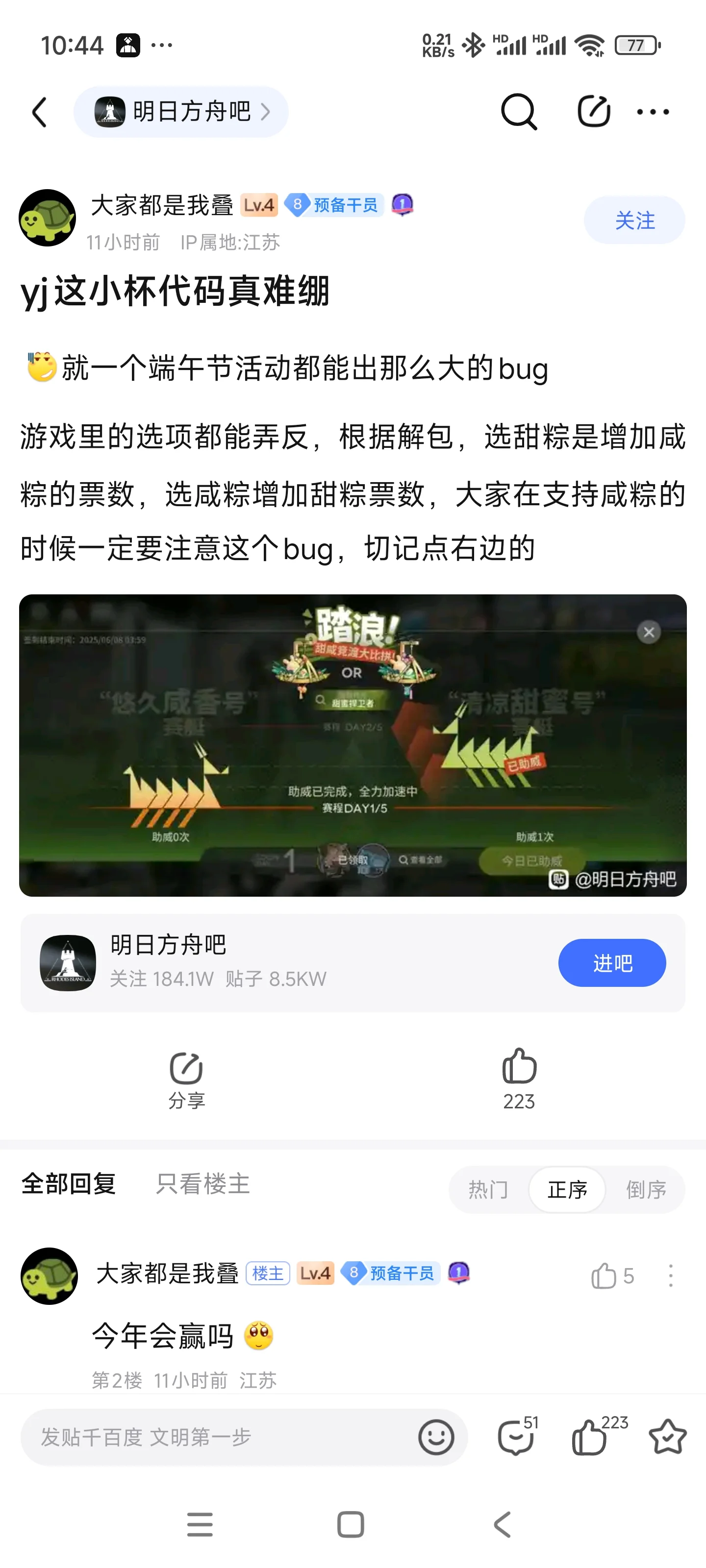Tap the 发贴千百度 reply input field
The image size is (706, 1568).
point(219,1438)
